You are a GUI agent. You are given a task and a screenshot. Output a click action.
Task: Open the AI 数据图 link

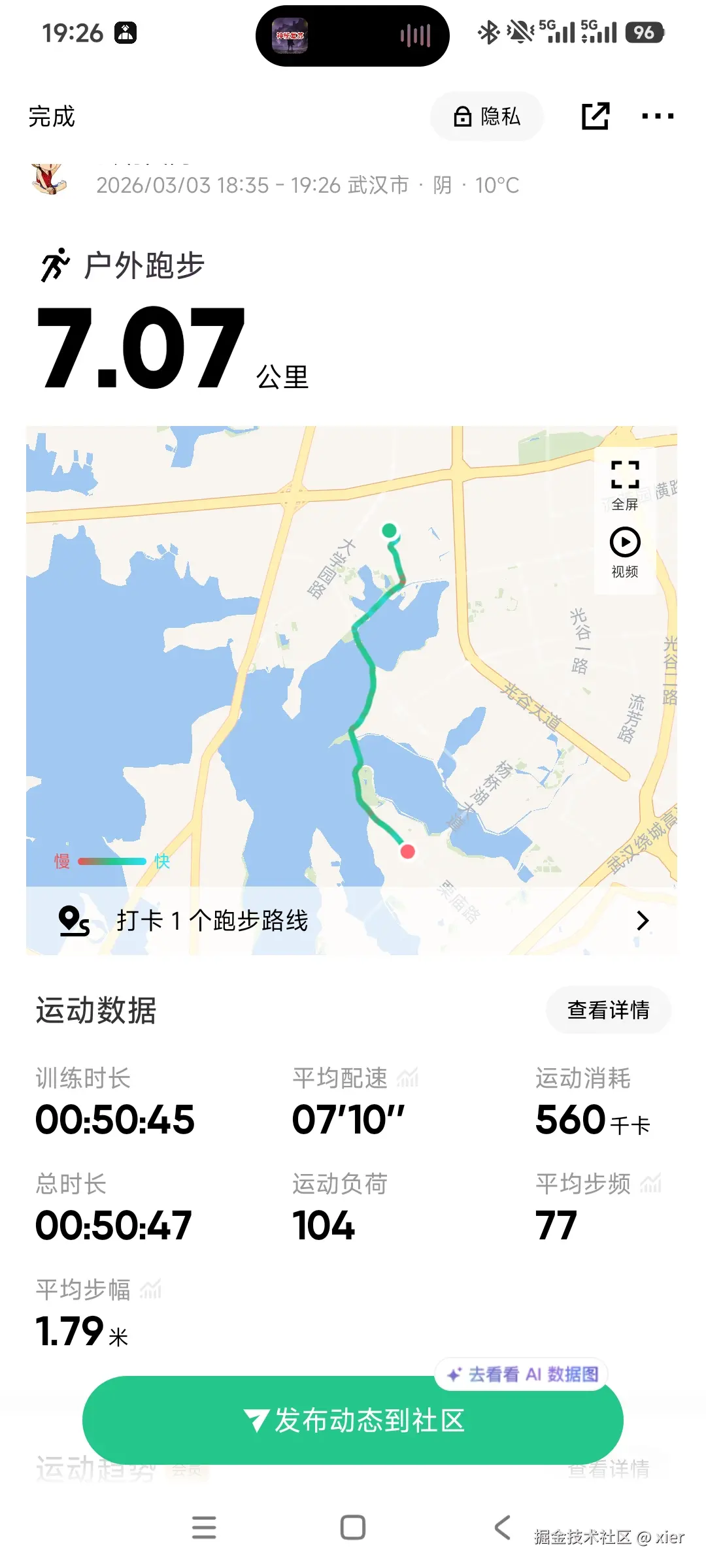523,1375
